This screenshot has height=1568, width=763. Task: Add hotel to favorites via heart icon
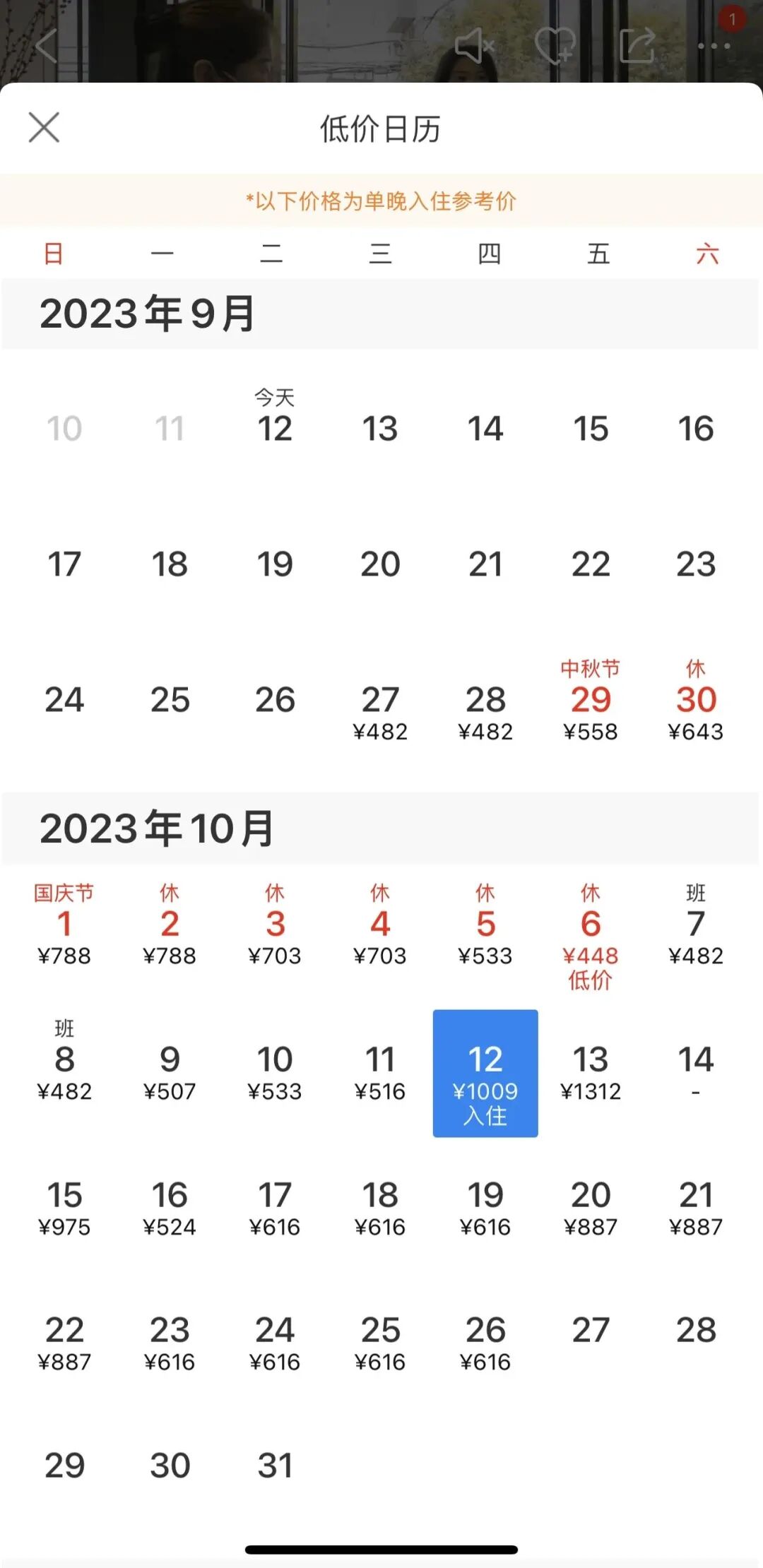[x=555, y=44]
